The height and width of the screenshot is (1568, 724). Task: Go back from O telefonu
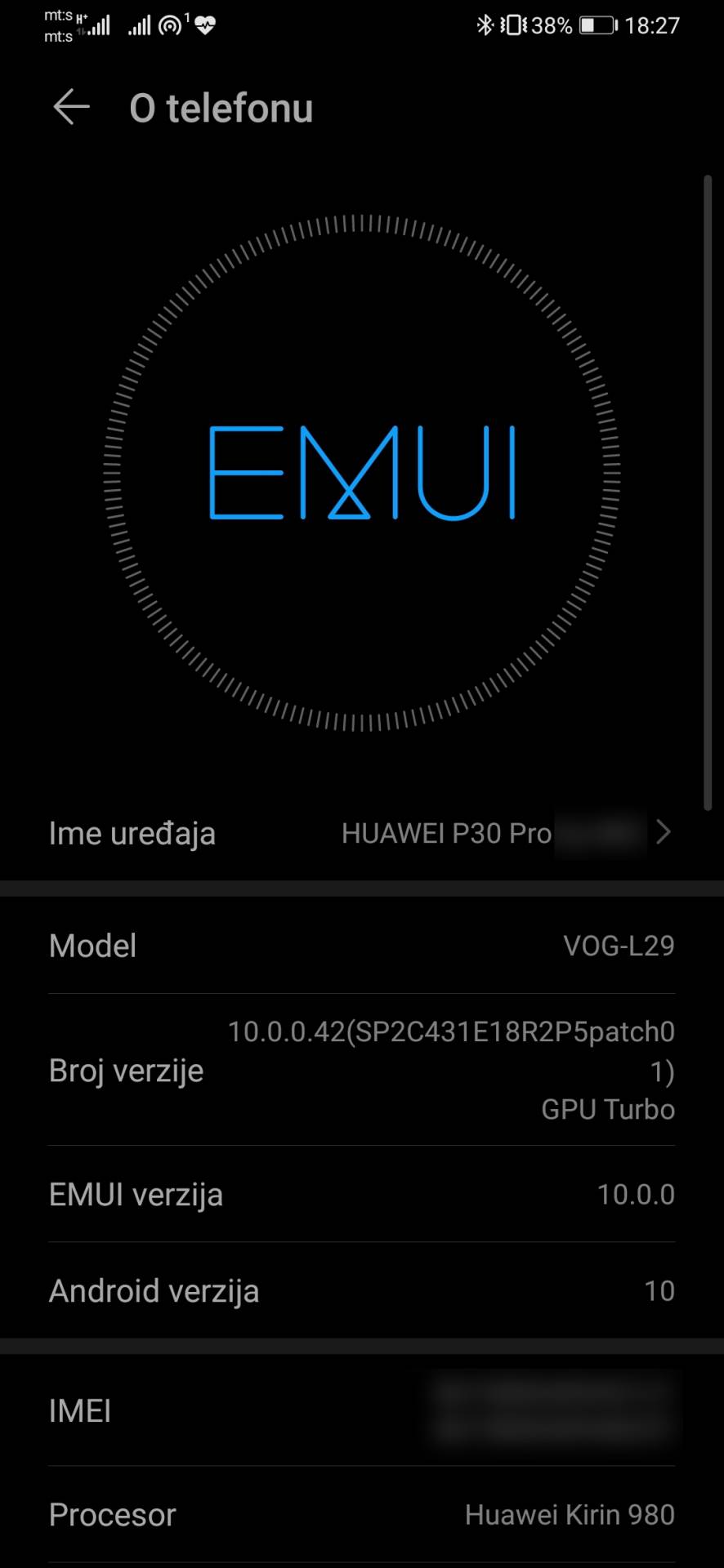[72, 108]
